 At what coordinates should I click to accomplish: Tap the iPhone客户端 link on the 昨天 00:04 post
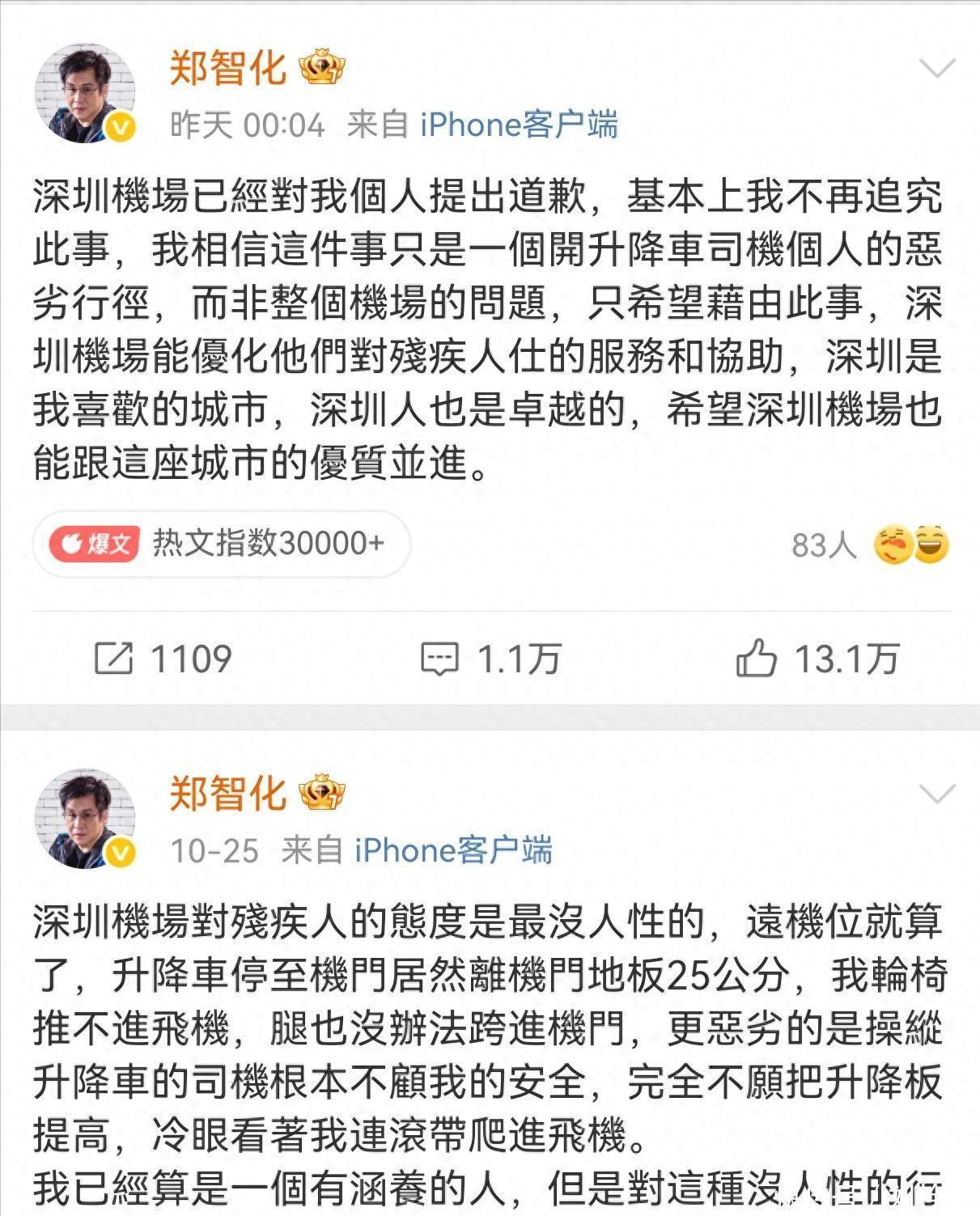pyautogui.click(x=519, y=125)
